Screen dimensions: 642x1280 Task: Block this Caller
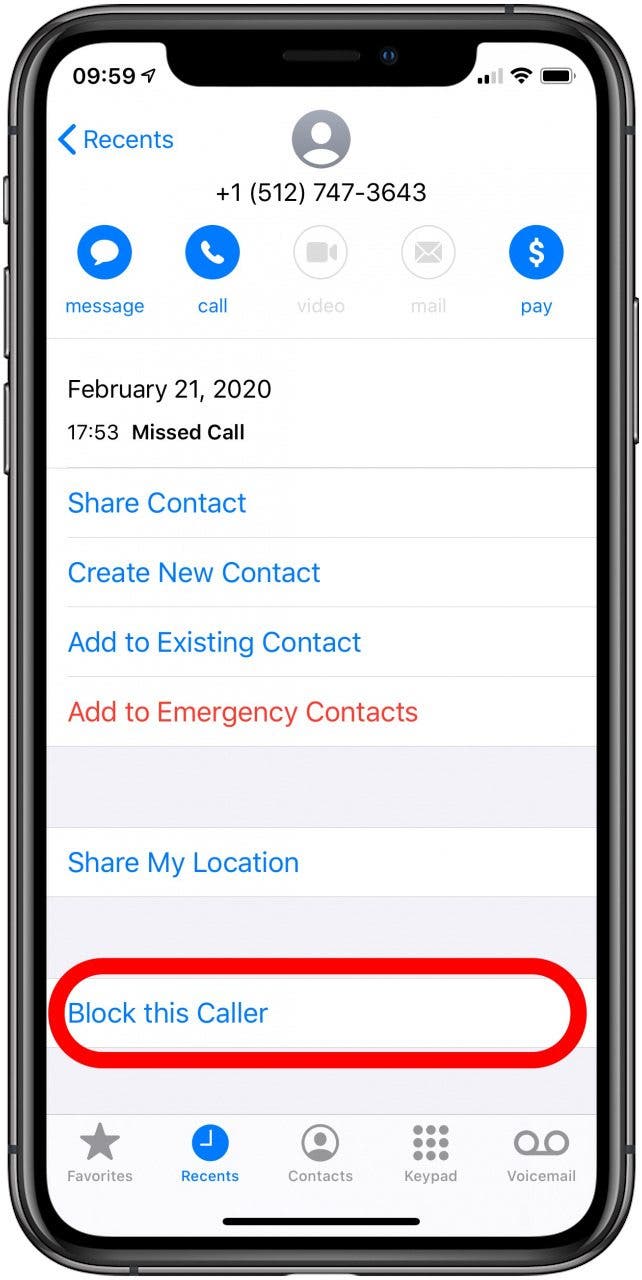[321, 1013]
